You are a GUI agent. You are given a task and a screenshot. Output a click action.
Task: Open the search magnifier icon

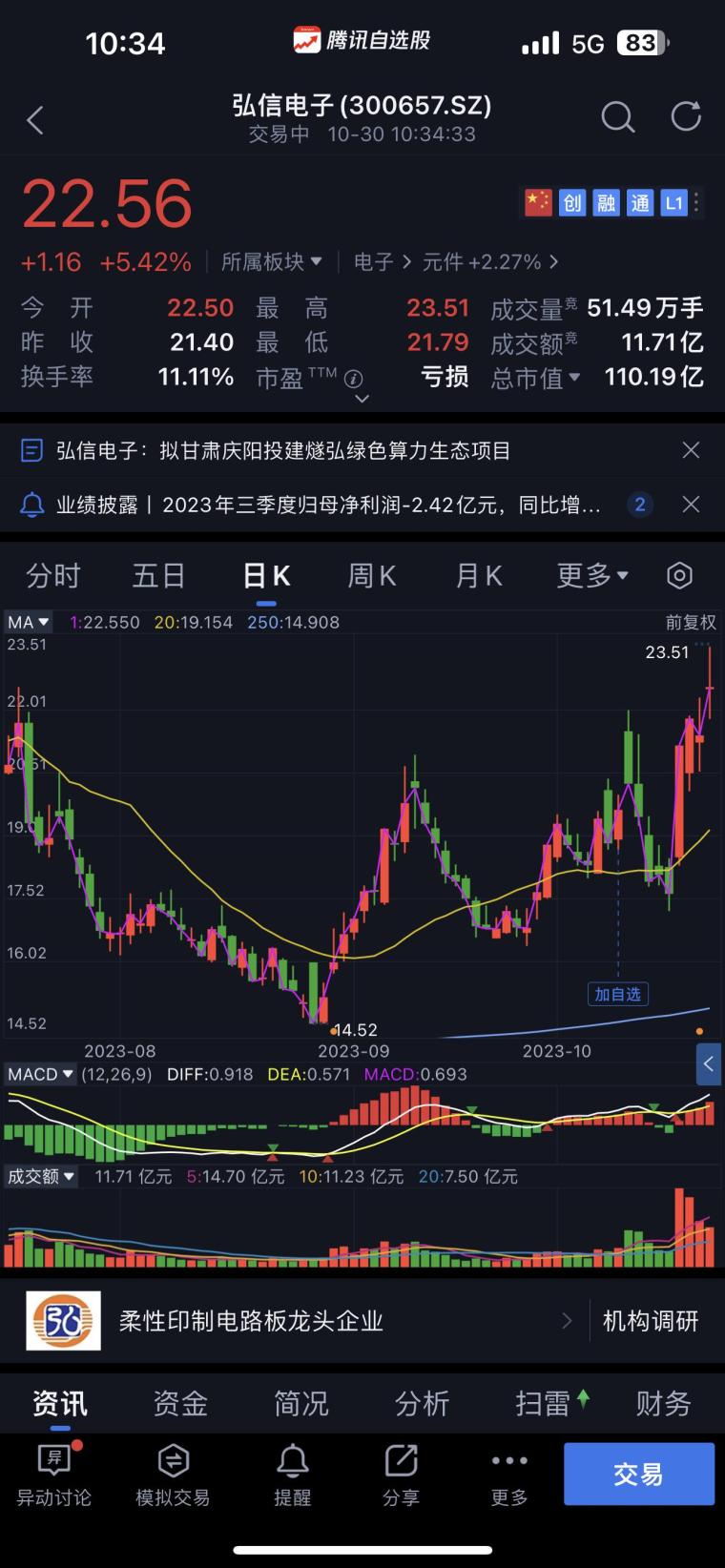pyautogui.click(x=617, y=117)
